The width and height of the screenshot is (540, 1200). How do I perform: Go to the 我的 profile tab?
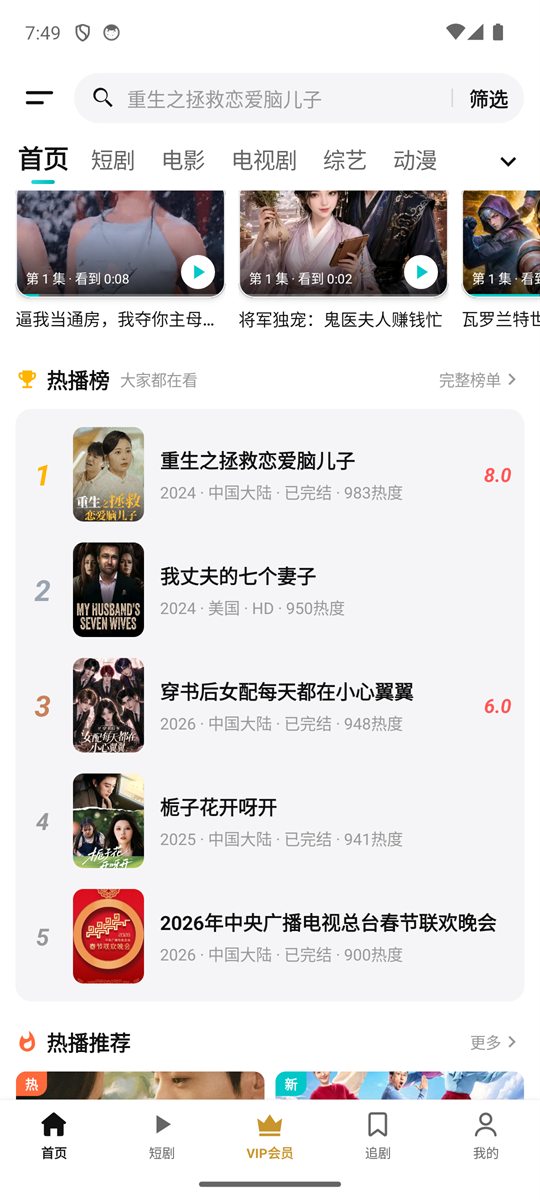(x=486, y=1136)
